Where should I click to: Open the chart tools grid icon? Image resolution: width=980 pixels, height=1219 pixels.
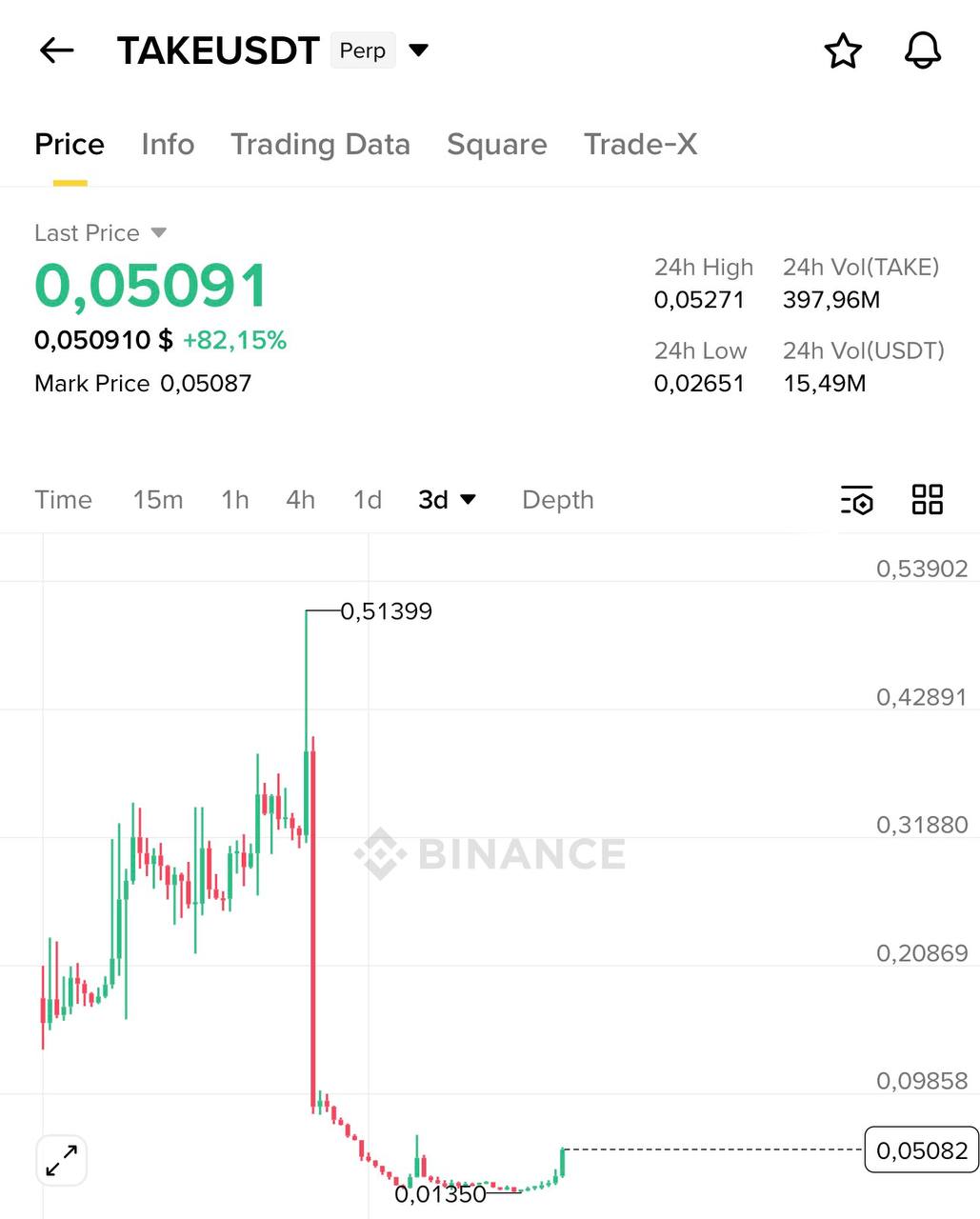[927, 500]
